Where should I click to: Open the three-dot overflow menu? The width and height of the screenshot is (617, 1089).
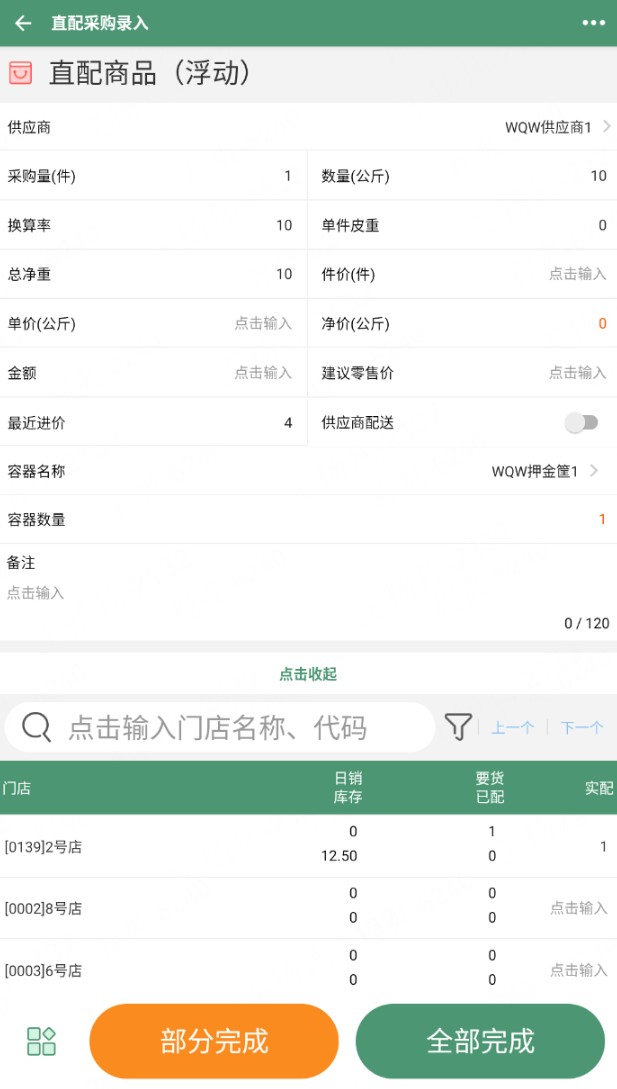593,23
